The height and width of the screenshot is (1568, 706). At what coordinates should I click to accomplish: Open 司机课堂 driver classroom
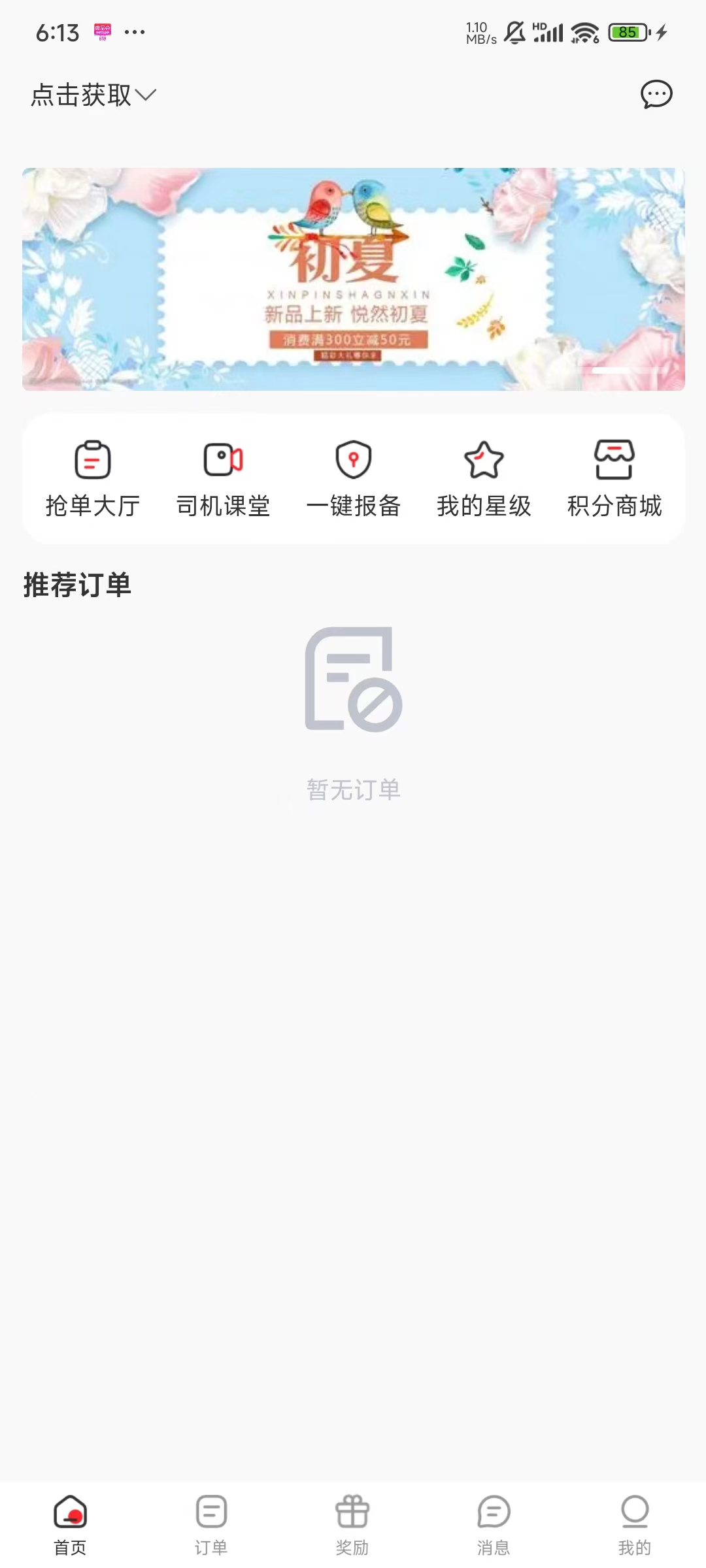(223, 479)
